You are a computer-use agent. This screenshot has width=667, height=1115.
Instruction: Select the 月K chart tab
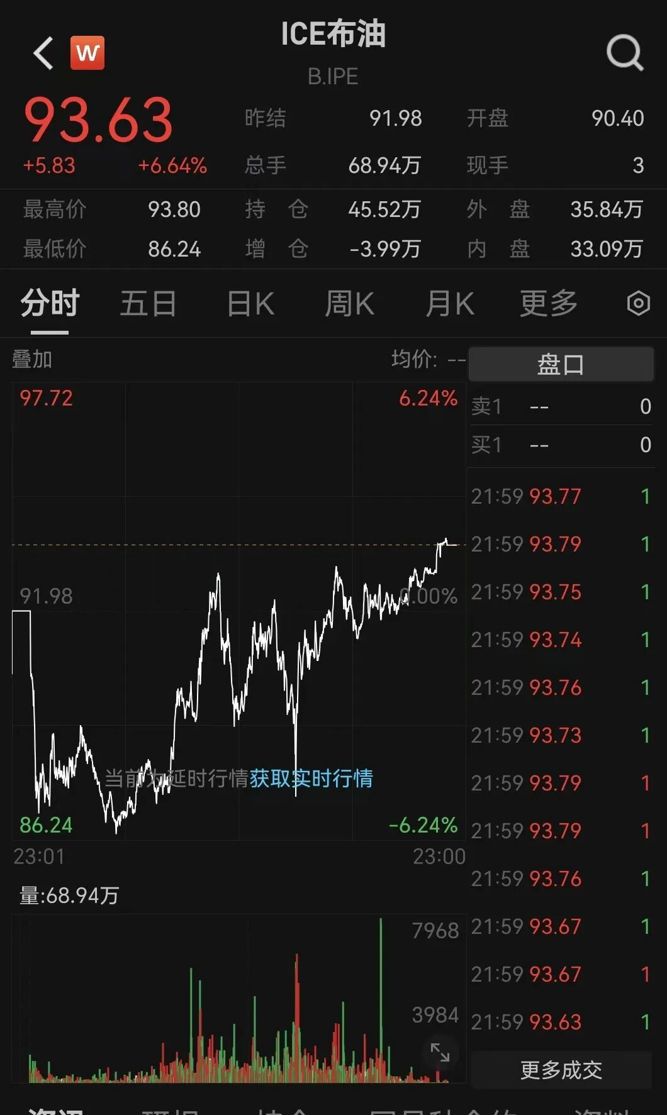[x=449, y=303]
